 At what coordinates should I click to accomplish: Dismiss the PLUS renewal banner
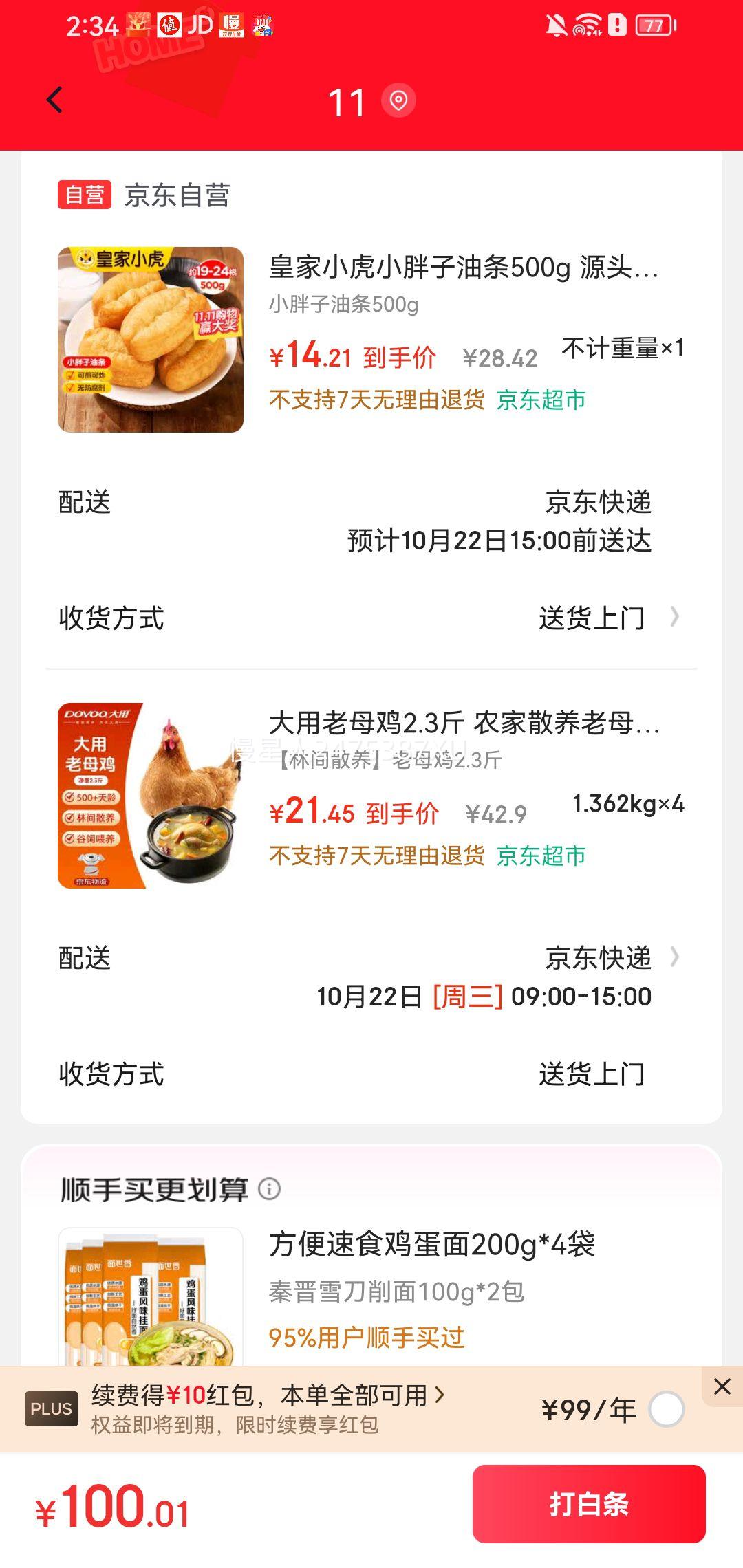pos(722,1386)
